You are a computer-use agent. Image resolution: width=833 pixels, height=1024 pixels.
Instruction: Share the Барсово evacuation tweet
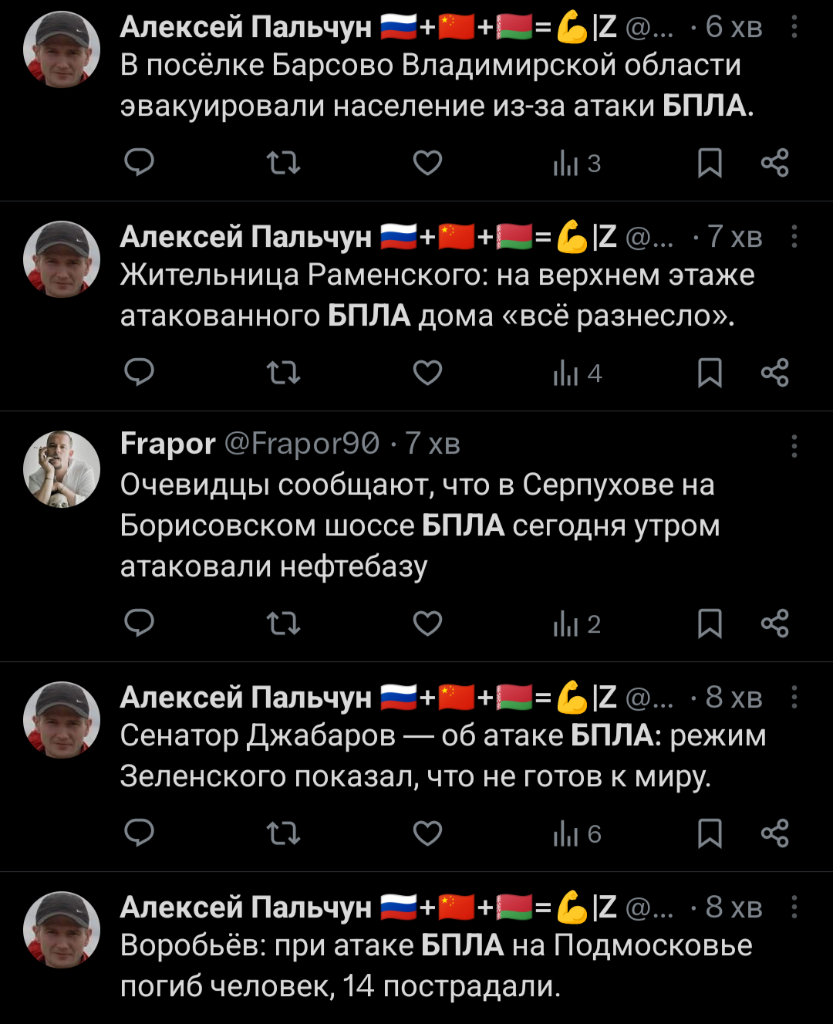tap(775, 163)
